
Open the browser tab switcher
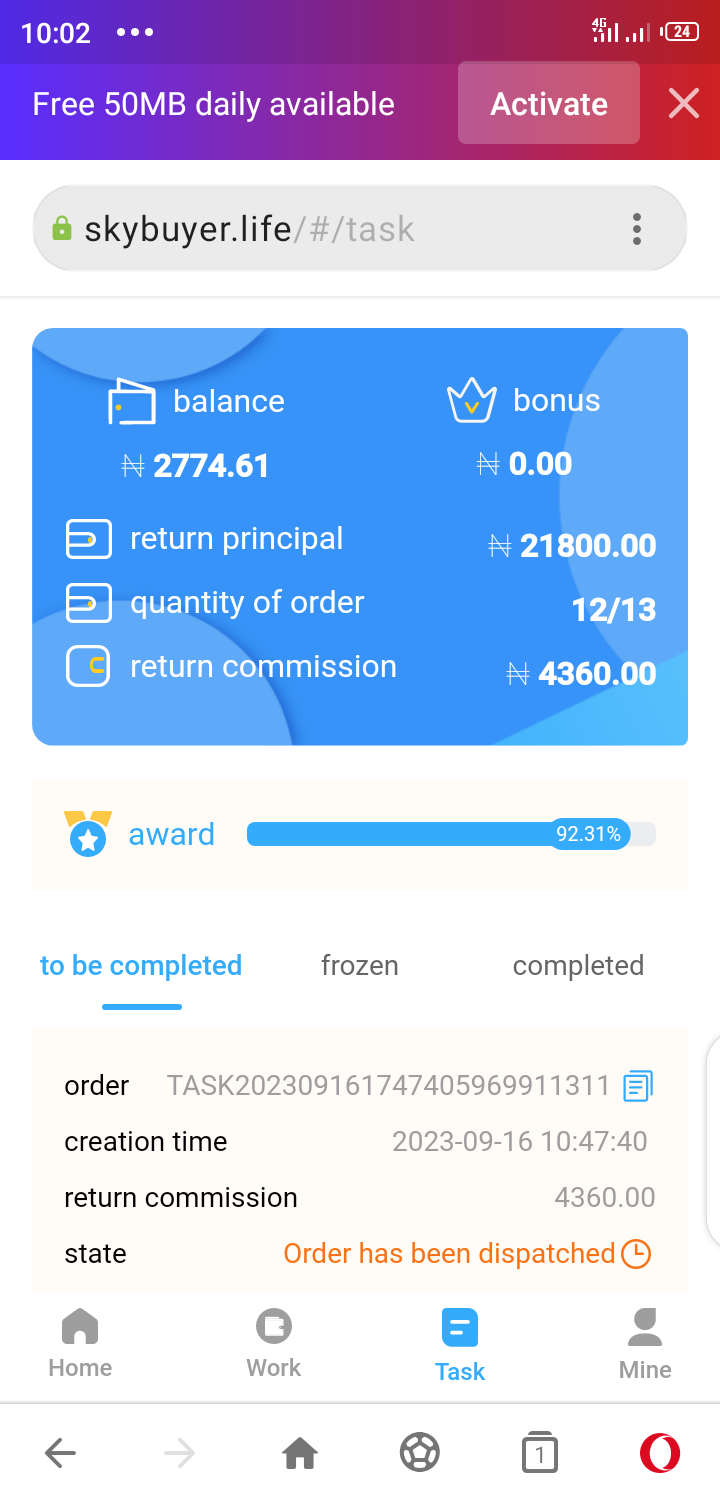pyautogui.click(x=539, y=1452)
